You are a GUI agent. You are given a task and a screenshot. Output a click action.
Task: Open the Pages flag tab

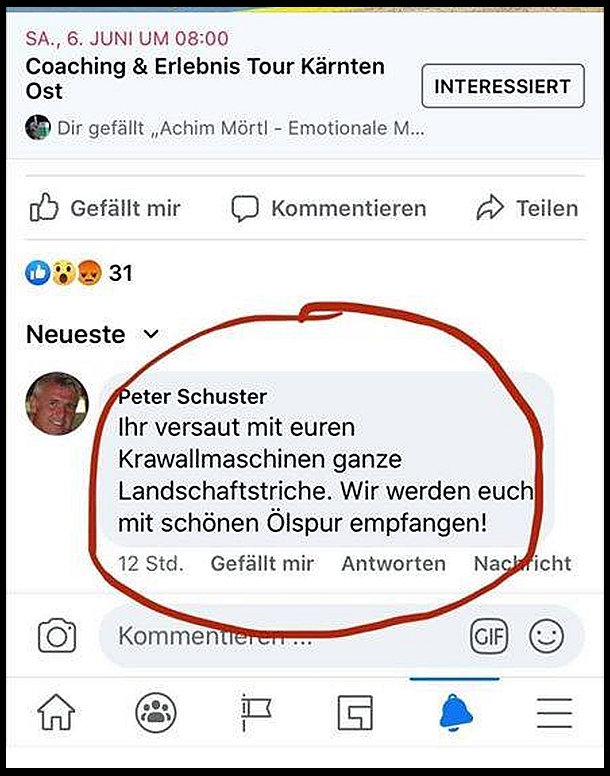pos(255,713)
